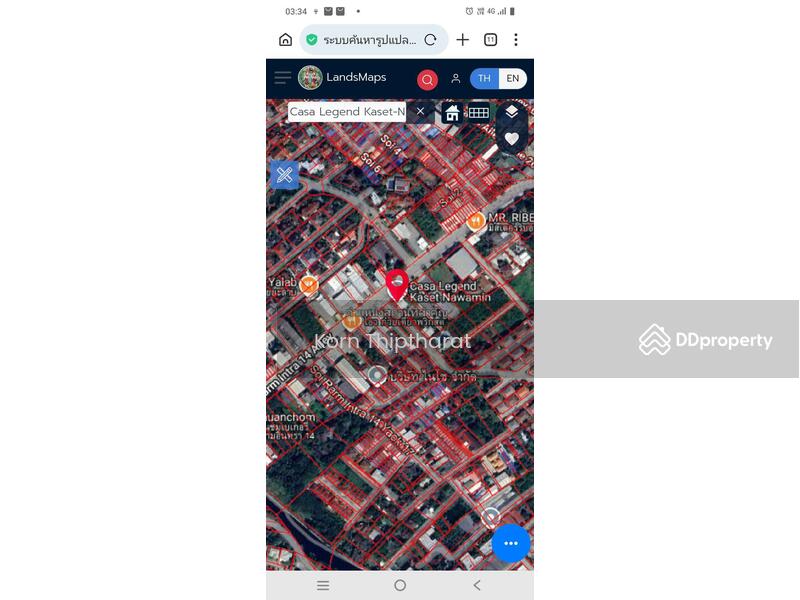800x600 pixels.
Task: Reload the current page
Action: point(430,40)
